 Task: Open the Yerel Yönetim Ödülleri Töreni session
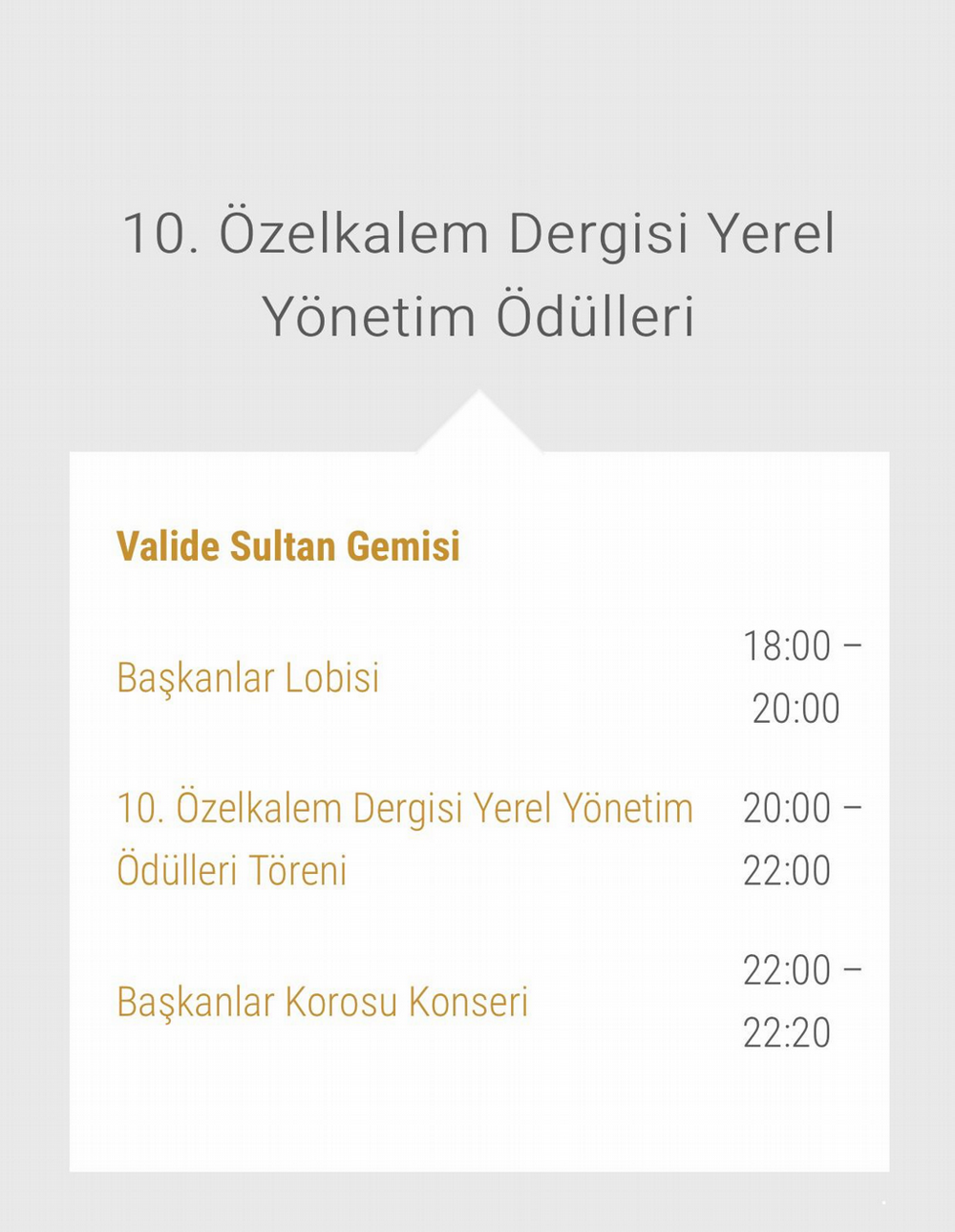tap(404, 810)
